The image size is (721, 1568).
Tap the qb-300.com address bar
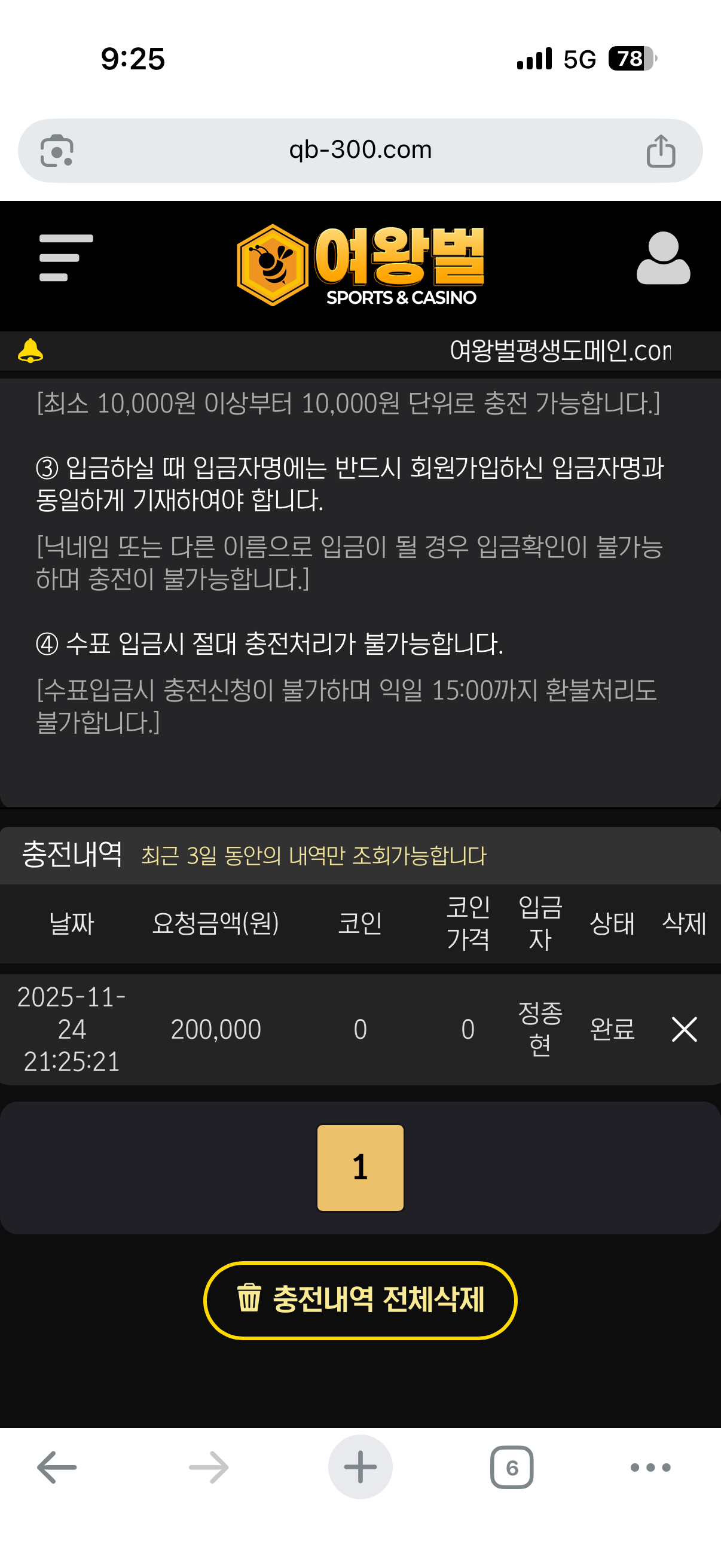coord(360,150)
